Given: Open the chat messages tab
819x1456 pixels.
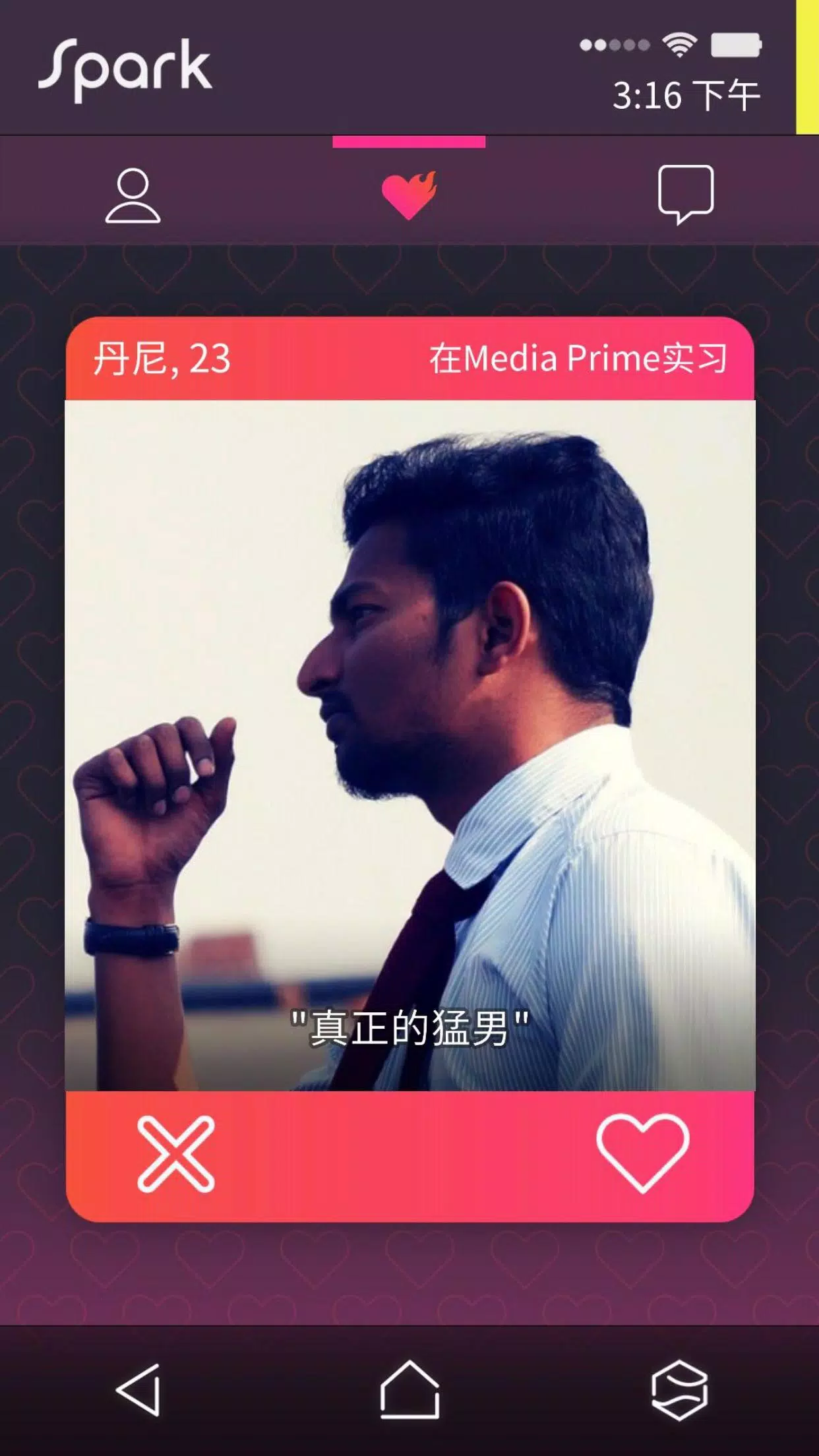Looking at the screenshot, I should coord(686,194).
